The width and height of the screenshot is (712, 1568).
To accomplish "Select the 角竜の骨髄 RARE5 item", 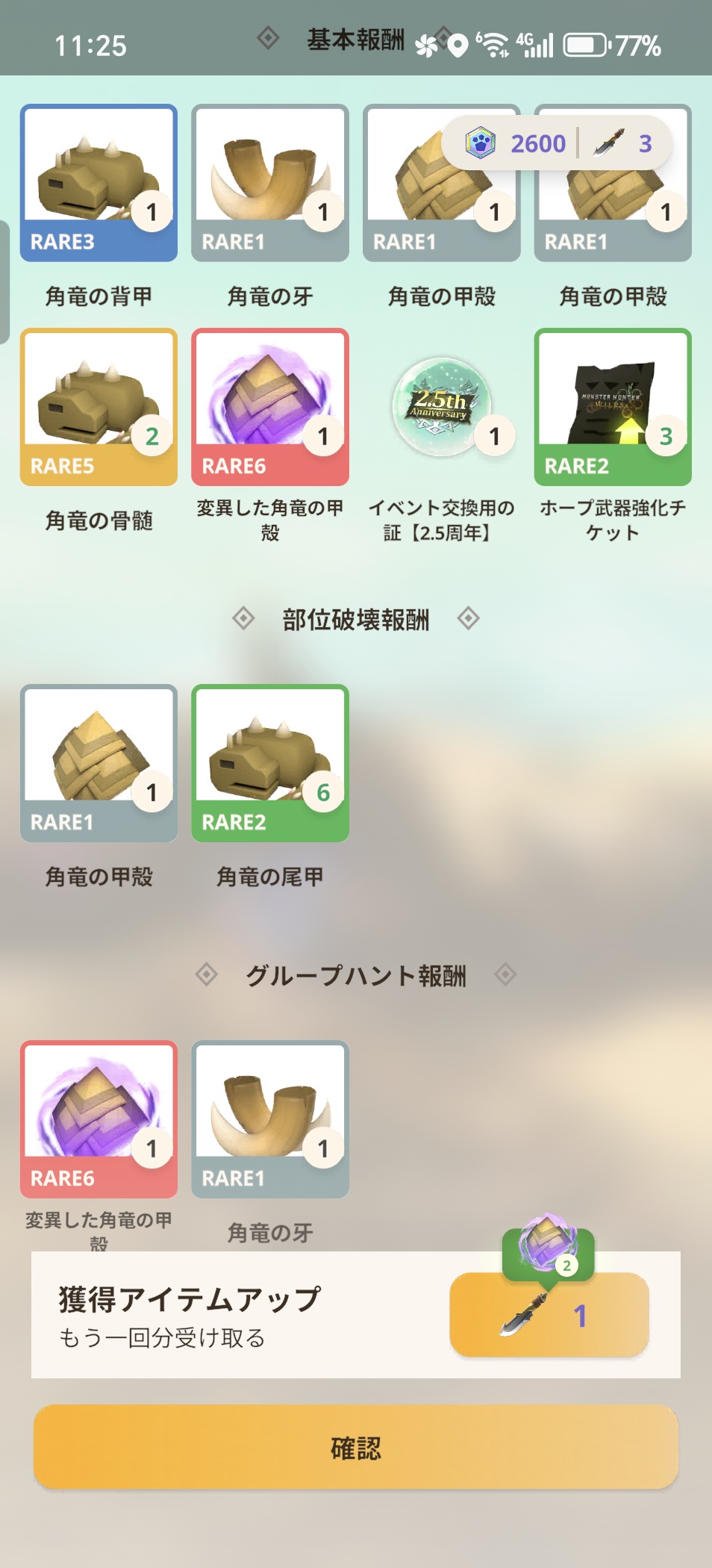I will [99, 407].
